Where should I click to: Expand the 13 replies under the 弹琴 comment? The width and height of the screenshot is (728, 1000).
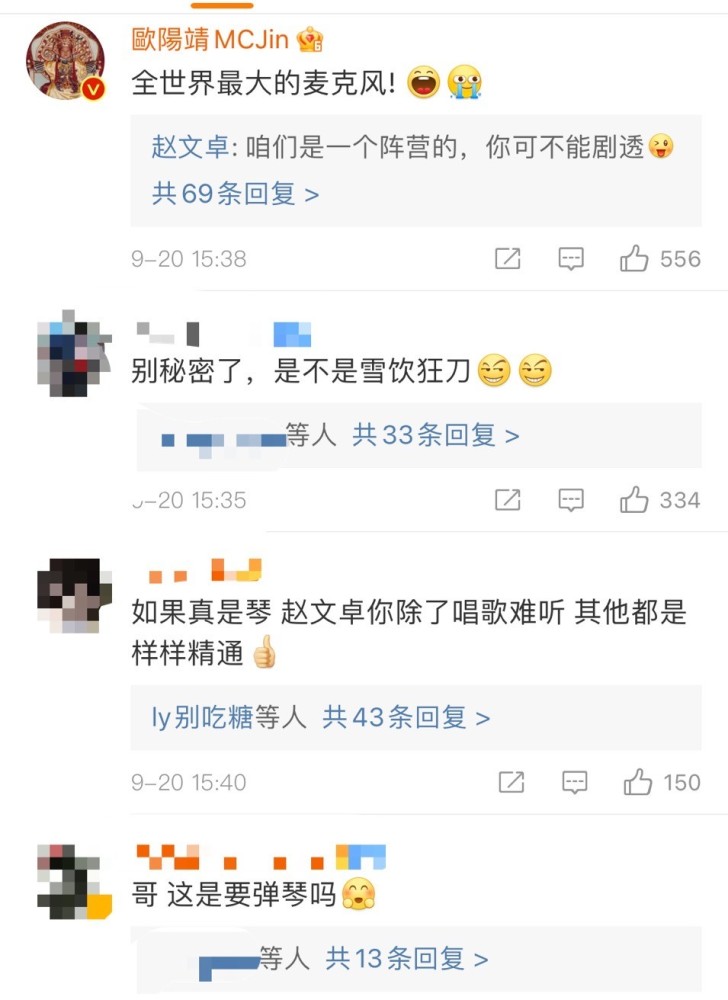399,958
